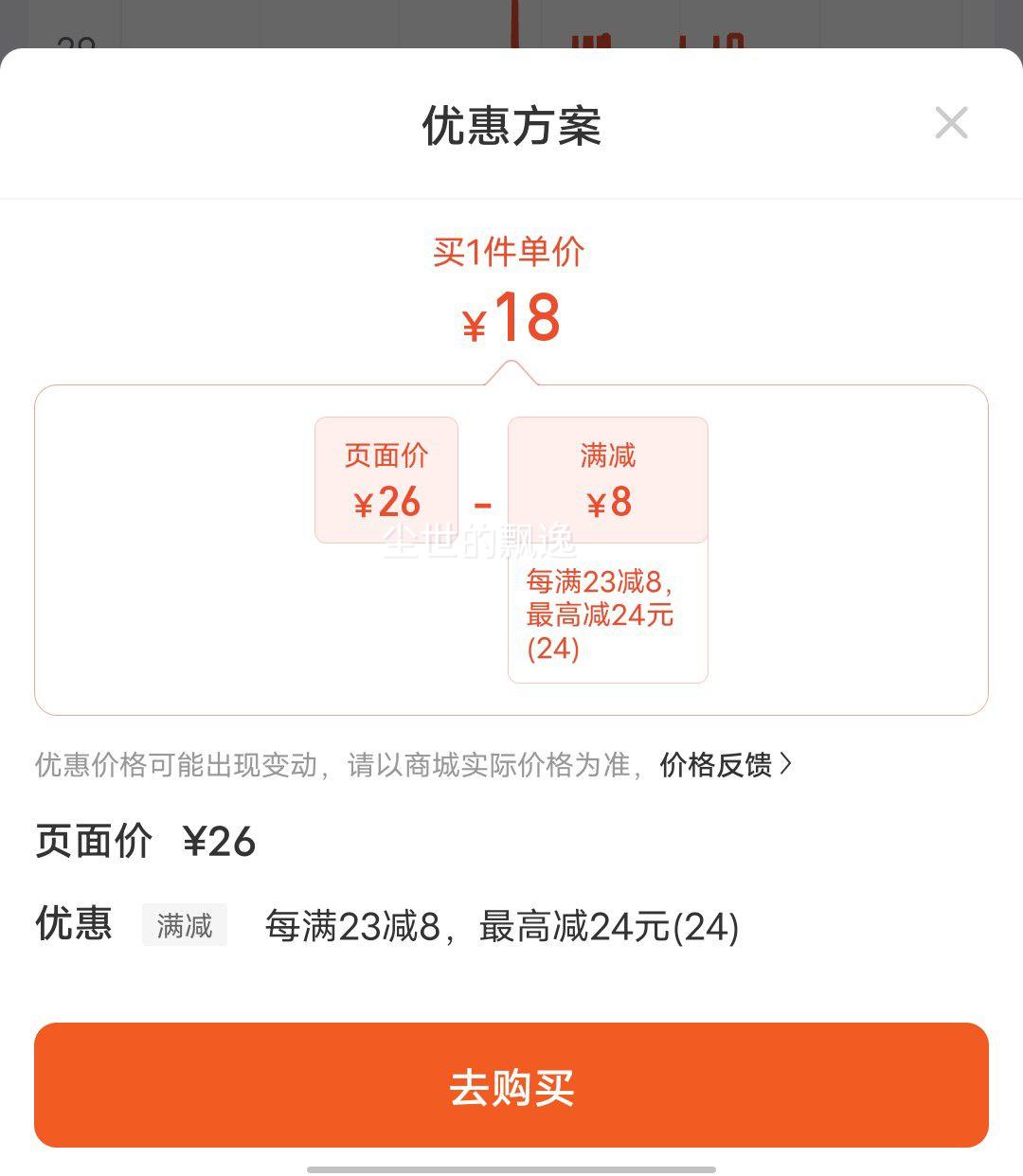Click the 满减 ¥8 discount card

point(607,480)
